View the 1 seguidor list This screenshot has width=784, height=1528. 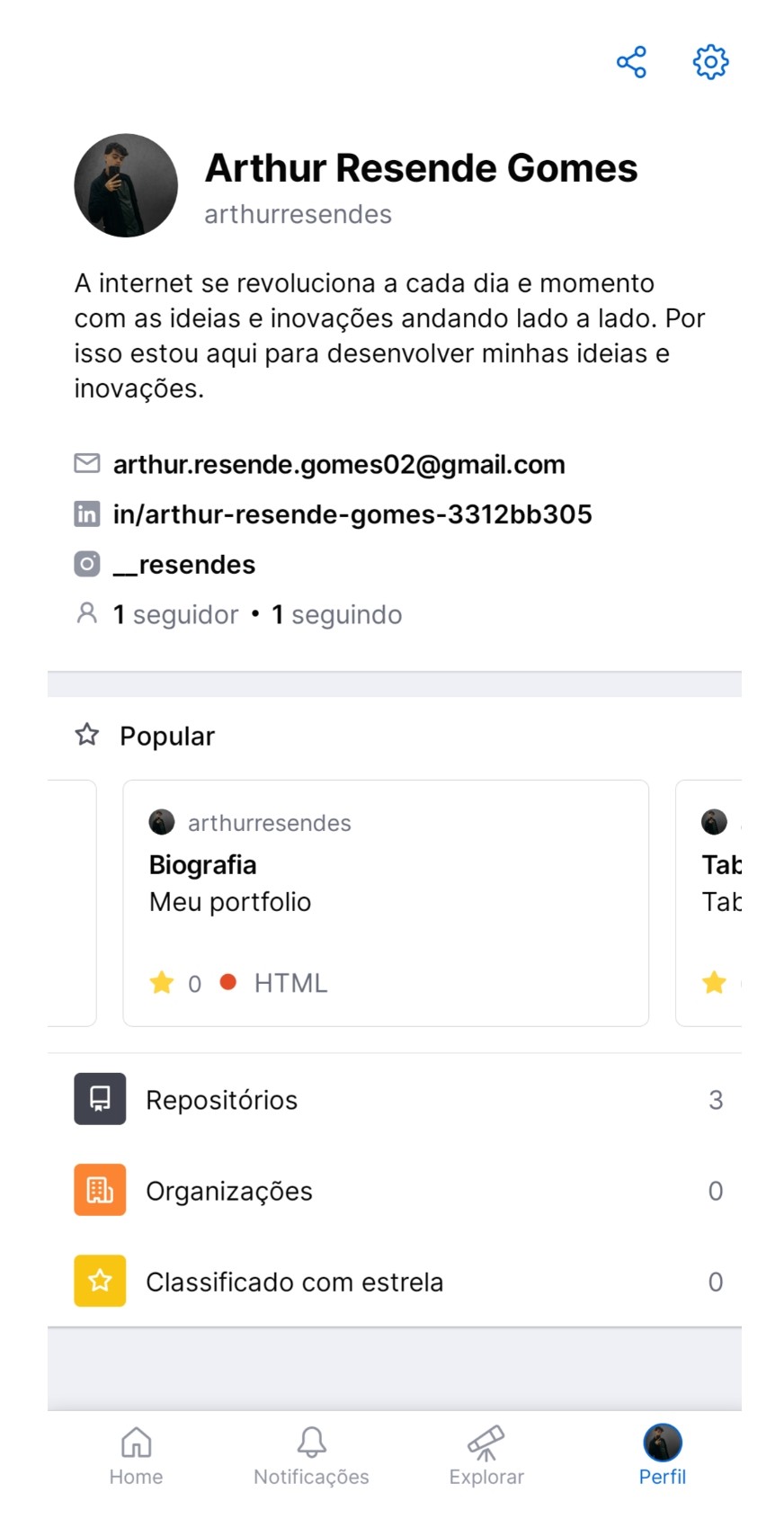(x=176, y=615)
